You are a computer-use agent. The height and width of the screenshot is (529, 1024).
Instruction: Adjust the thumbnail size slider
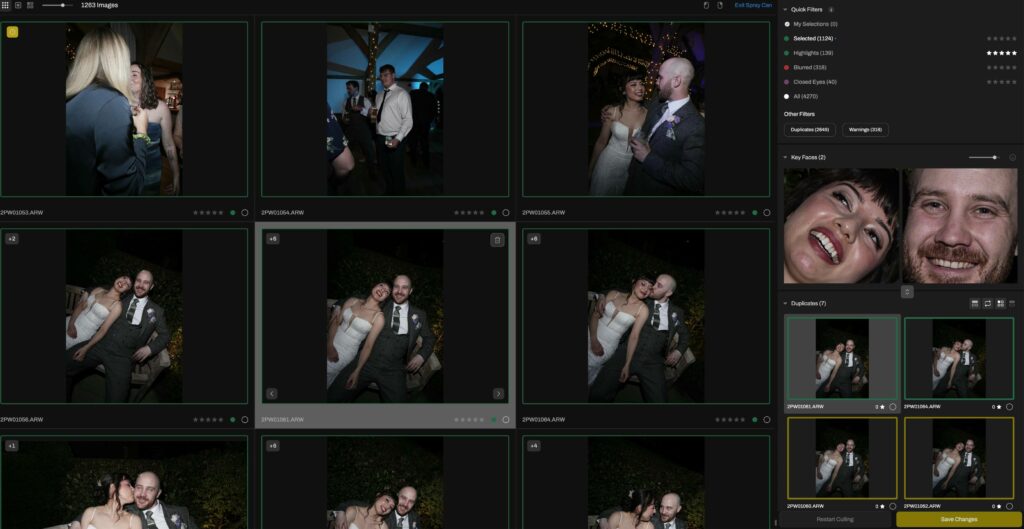tap(62, 5)
